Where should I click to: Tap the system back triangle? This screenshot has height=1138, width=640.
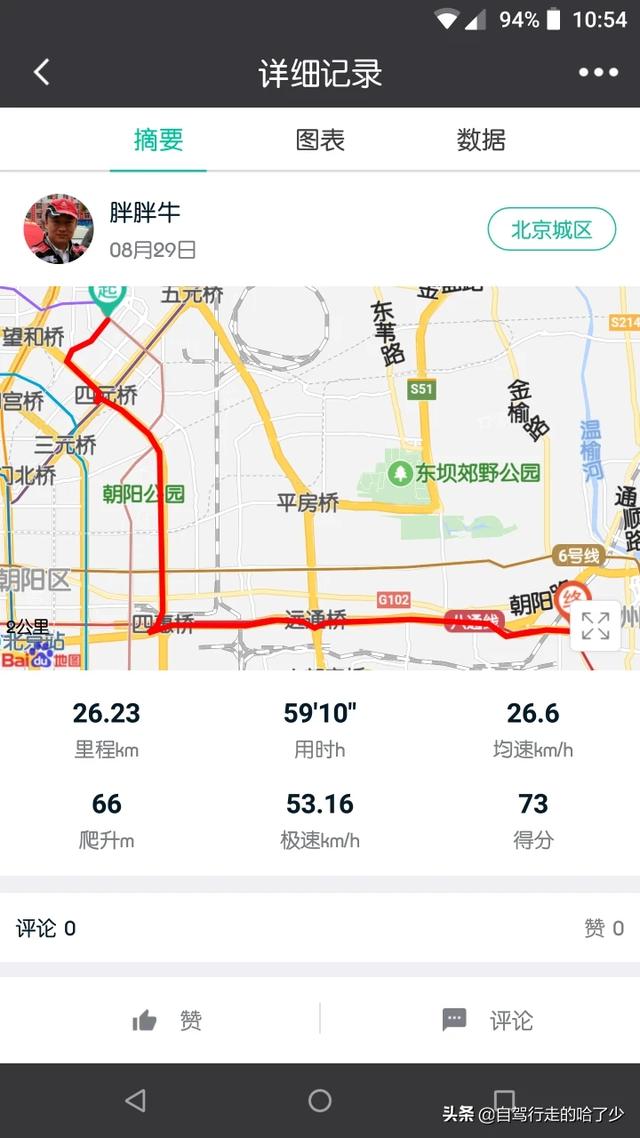coord(135,1101)
